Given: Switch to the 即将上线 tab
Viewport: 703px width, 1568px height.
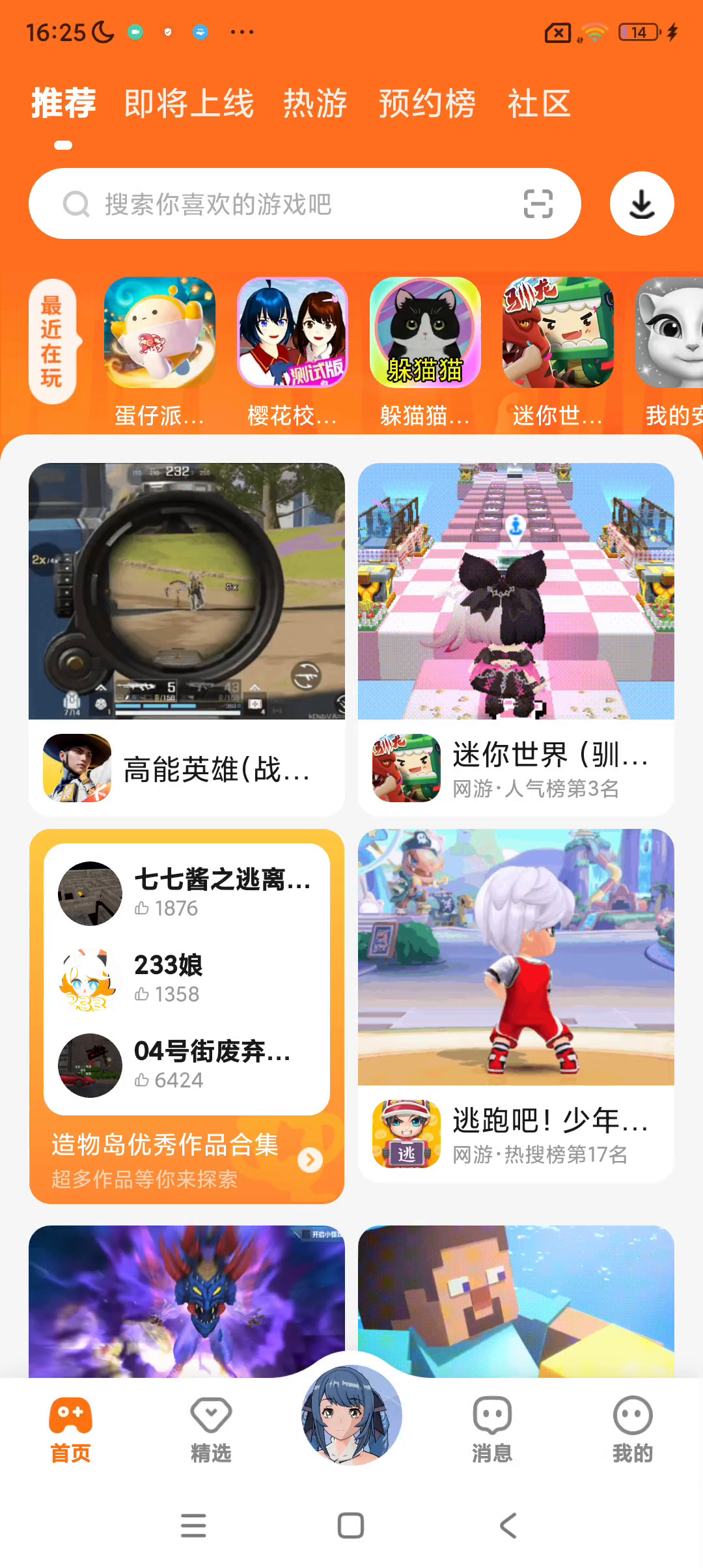Looking at the screenshot, I should tap(189, 104).
